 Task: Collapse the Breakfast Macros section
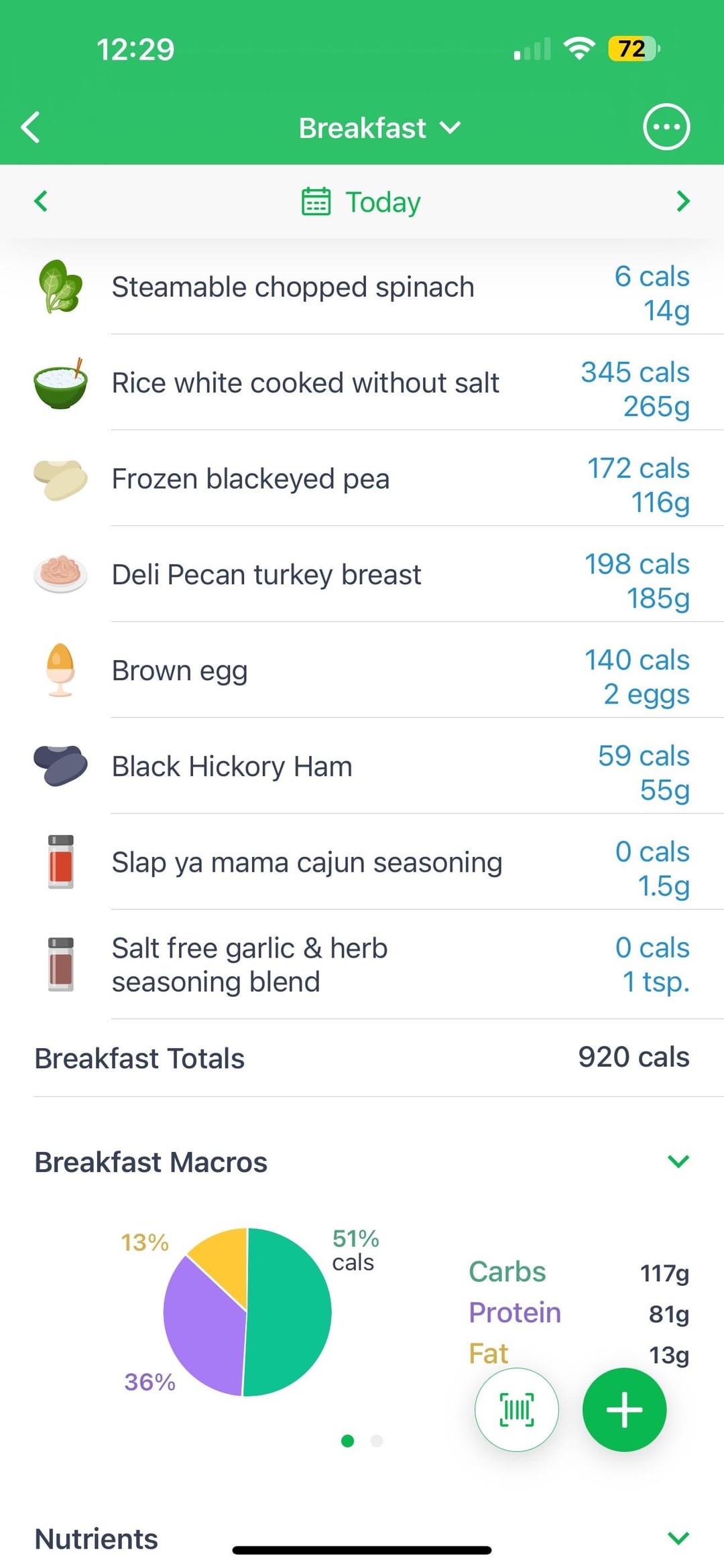click(x=679, y=1161)
